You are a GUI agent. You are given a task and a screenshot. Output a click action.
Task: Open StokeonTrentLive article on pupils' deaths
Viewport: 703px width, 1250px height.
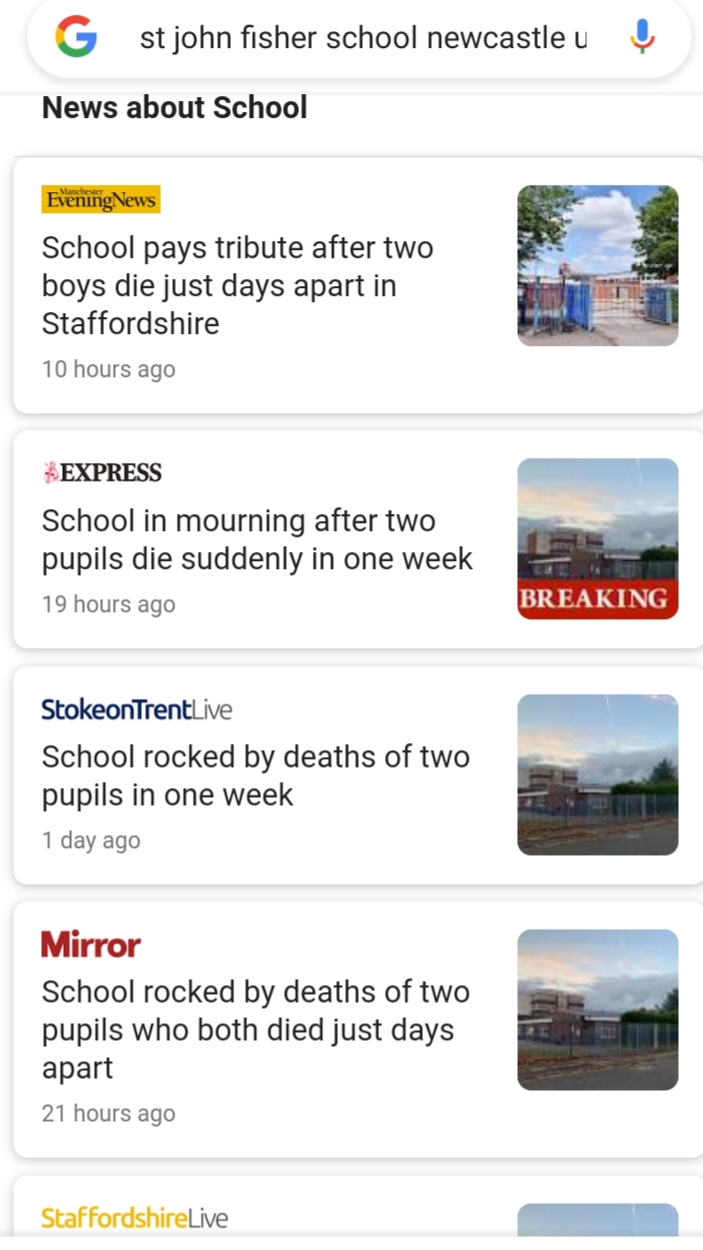(x=255, y=776)
